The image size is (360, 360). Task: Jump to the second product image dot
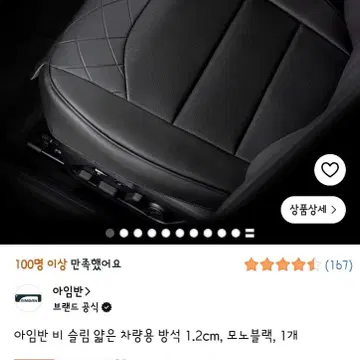tap(124, 233)
